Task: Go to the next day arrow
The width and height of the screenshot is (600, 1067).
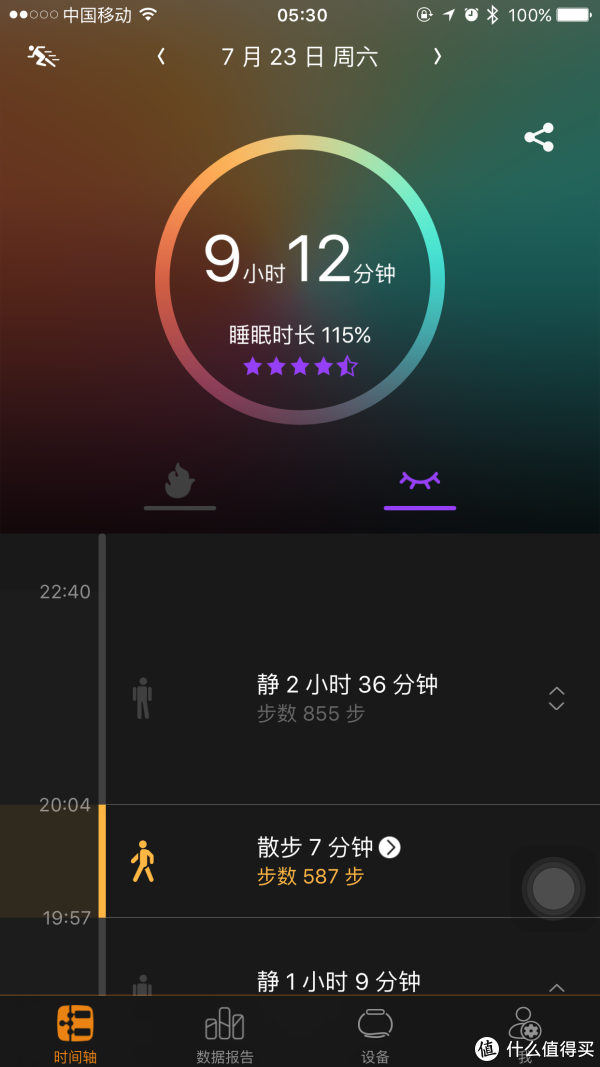Action: (x=437, y=56)
